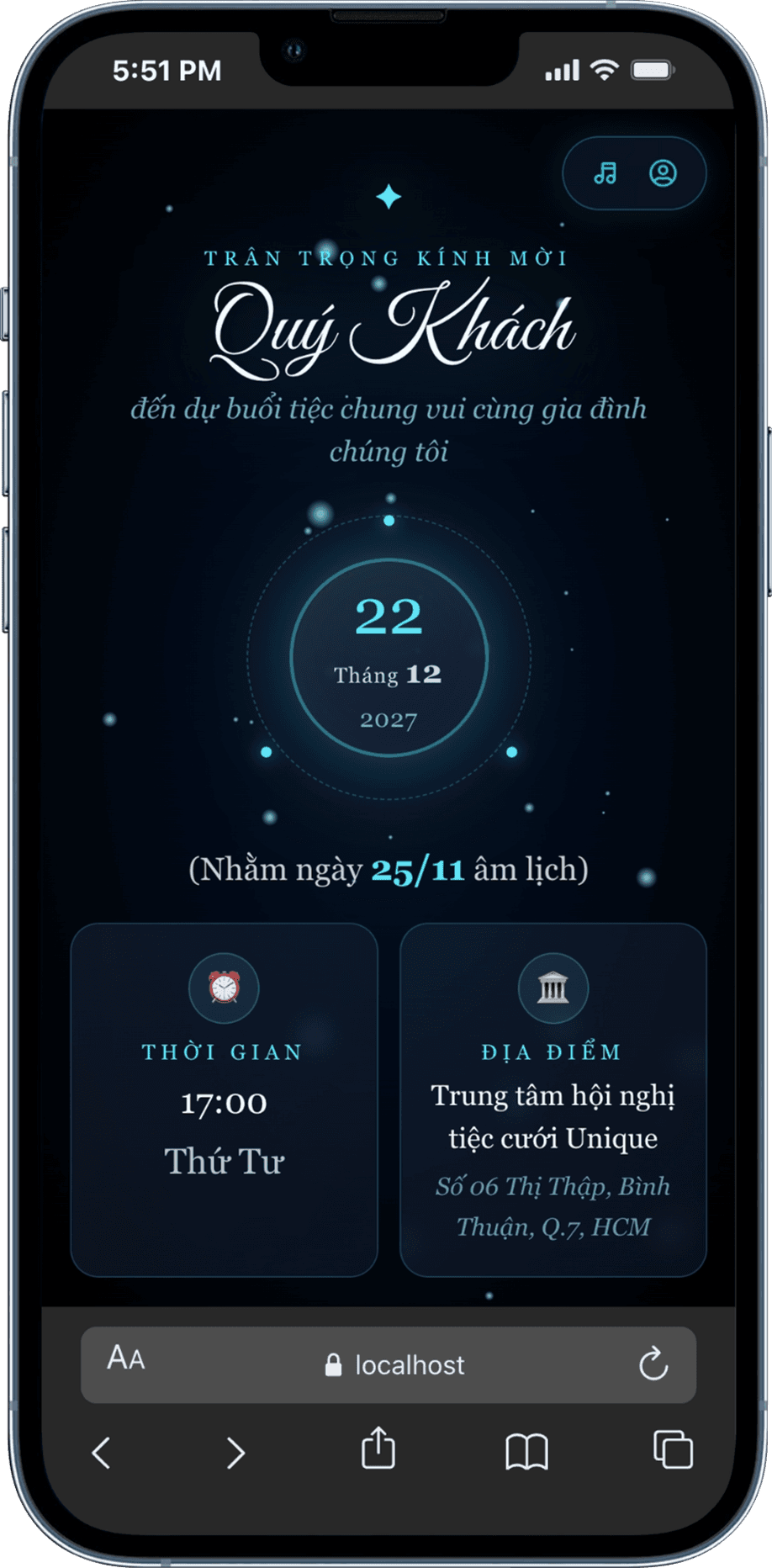
Task: Open the Safari bookmarks
Action: pos(526,1451)
